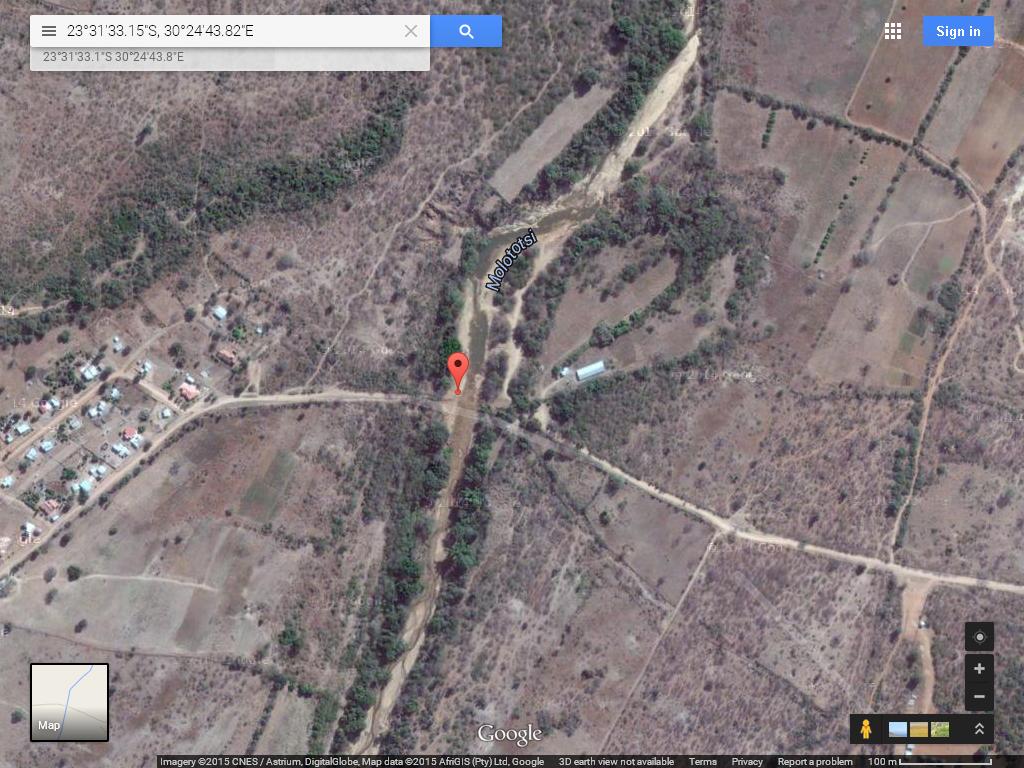
Task: Zoom in with the plus button
Action: pos(979,668)
